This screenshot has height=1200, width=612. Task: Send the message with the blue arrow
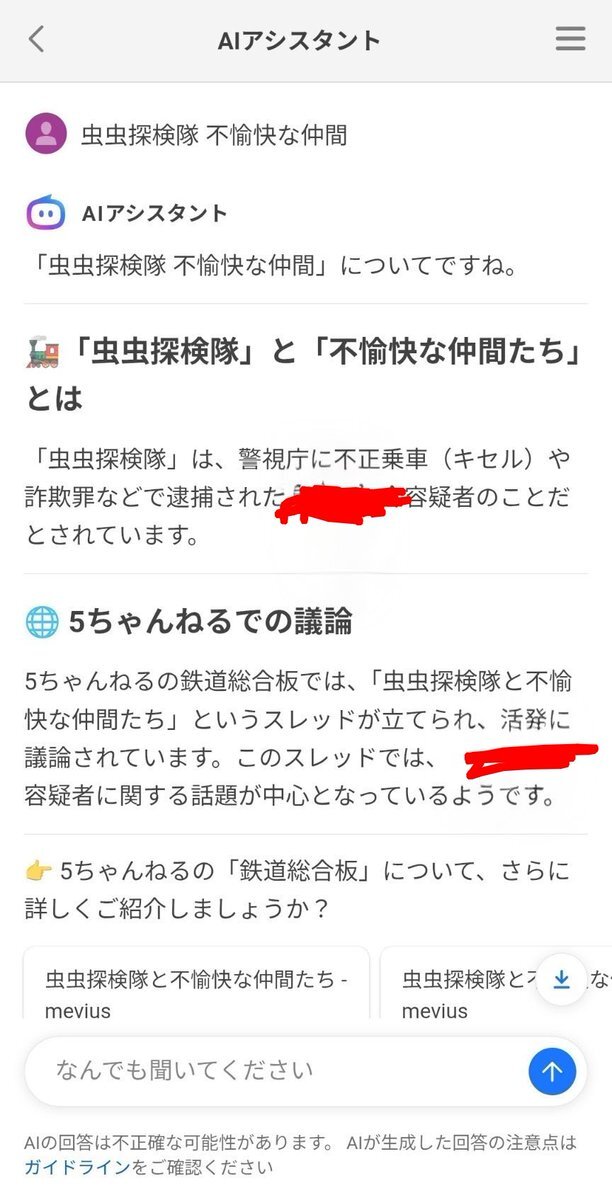click(x=552, y=1072)
